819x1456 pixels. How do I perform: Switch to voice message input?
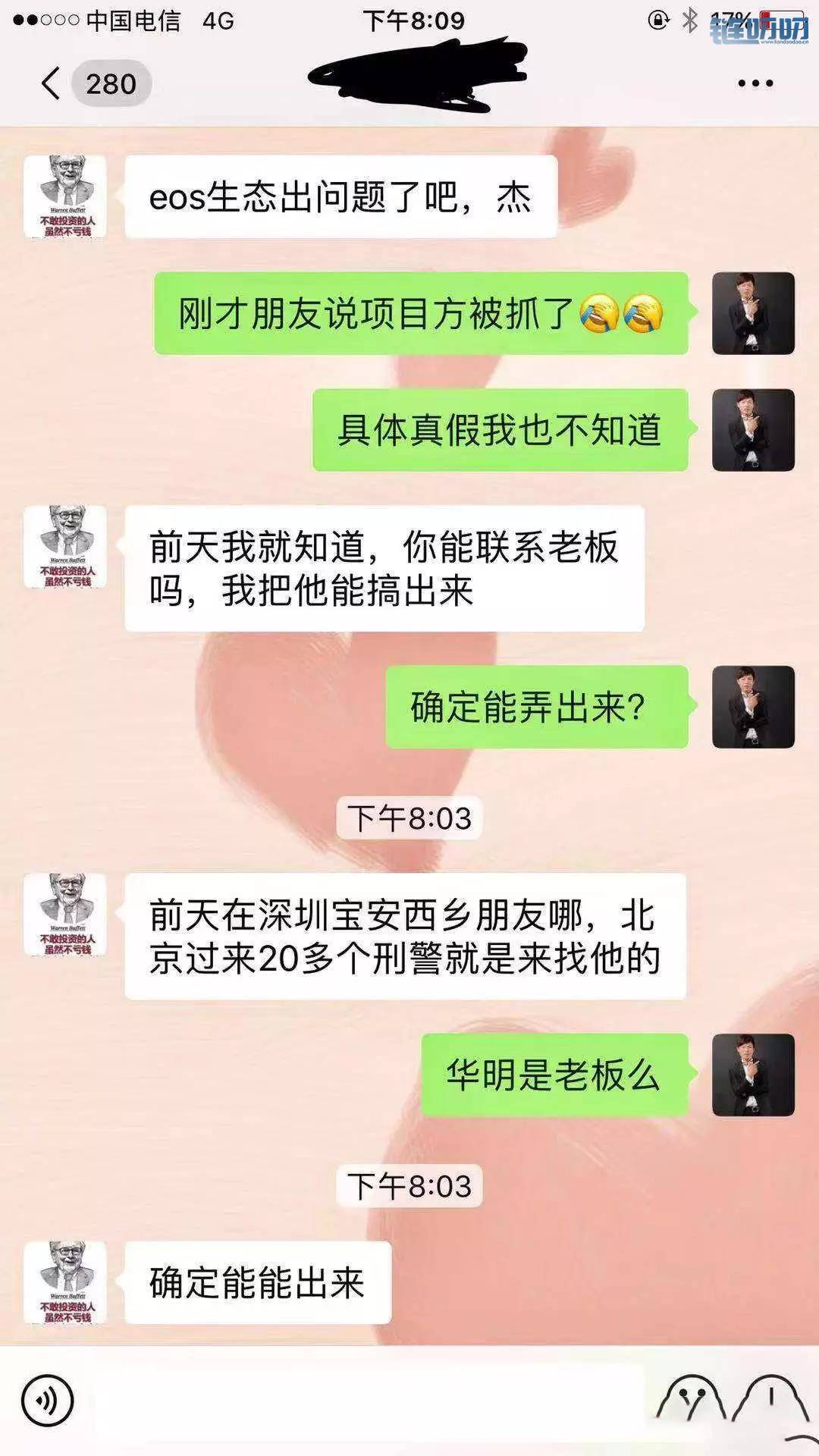point(47,1401)
